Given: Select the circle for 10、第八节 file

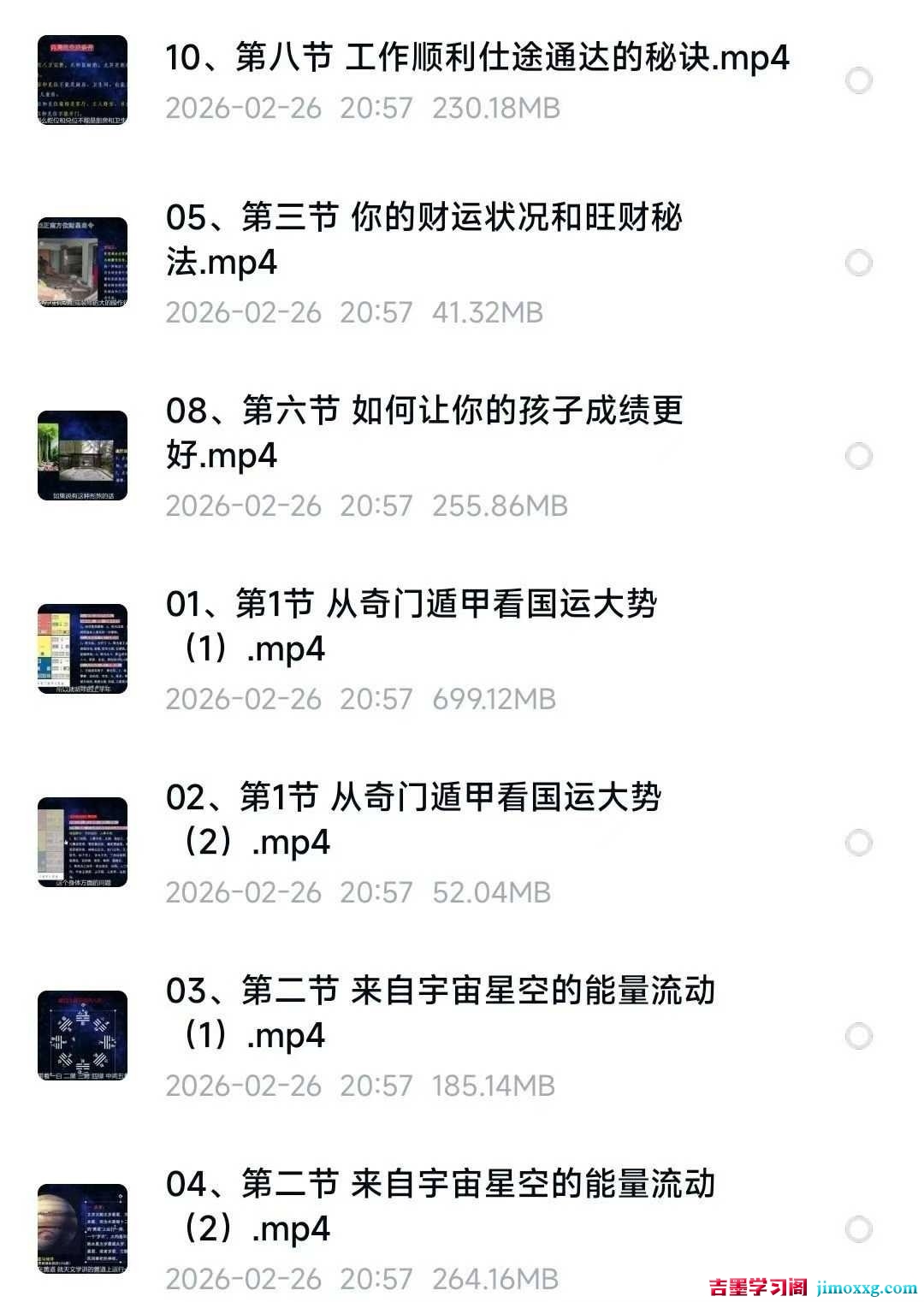Looking at the screenshot, I should [x=858, y=80].
